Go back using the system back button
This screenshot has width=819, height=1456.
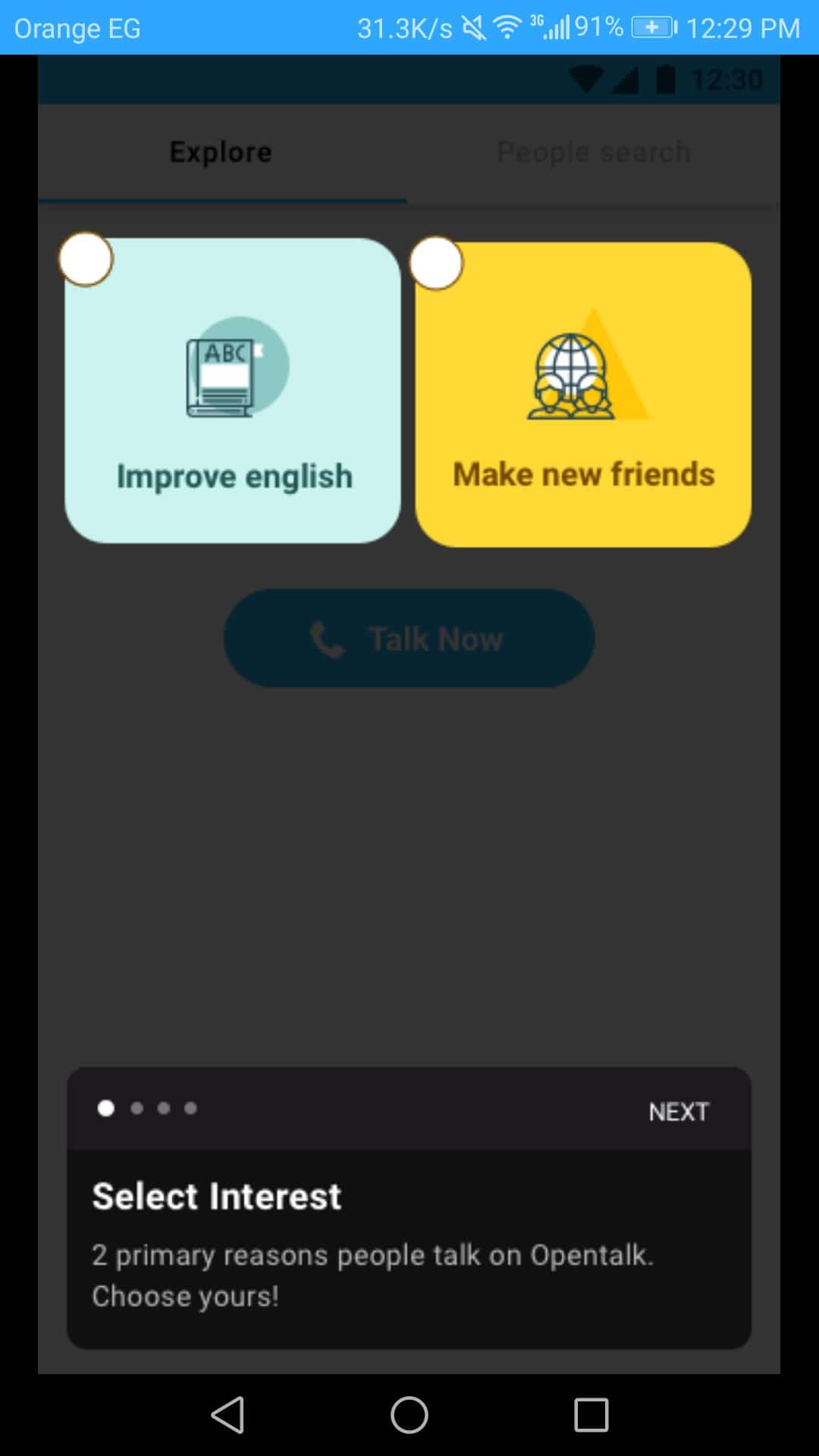tap(227, 1415)
